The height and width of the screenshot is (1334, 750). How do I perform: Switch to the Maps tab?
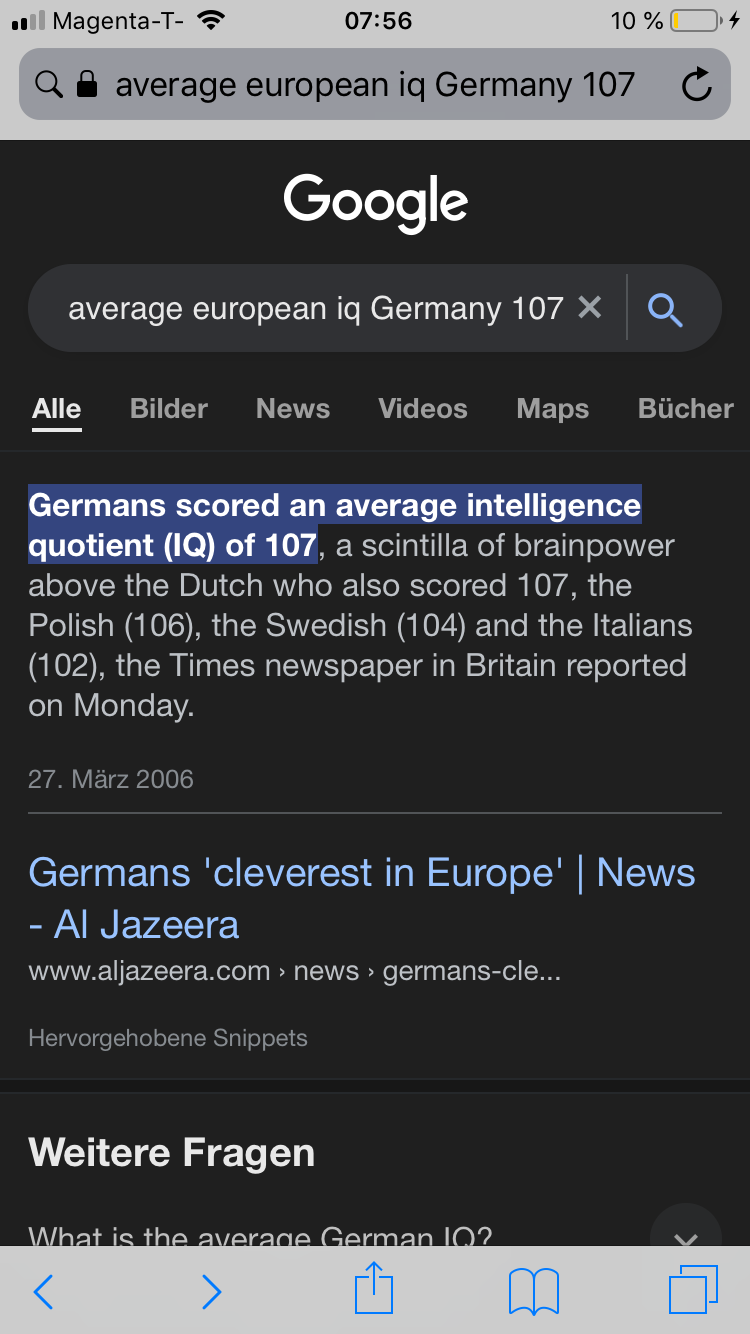point(553,408)
